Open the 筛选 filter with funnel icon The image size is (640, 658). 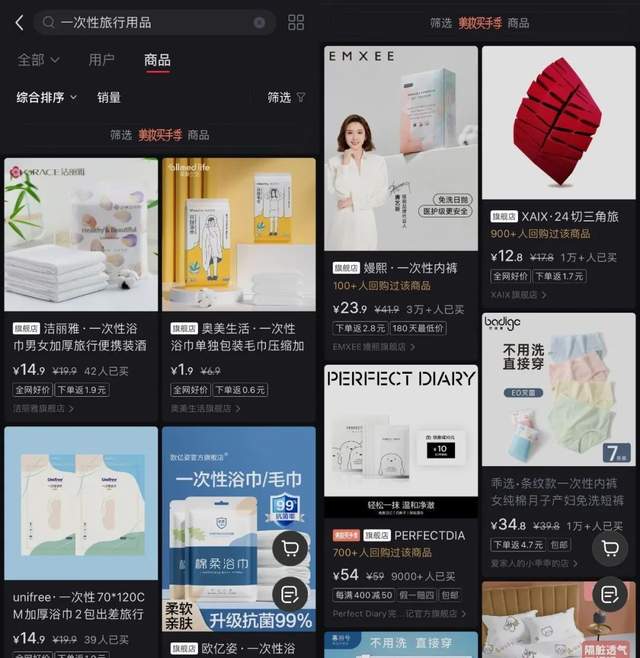286,97
